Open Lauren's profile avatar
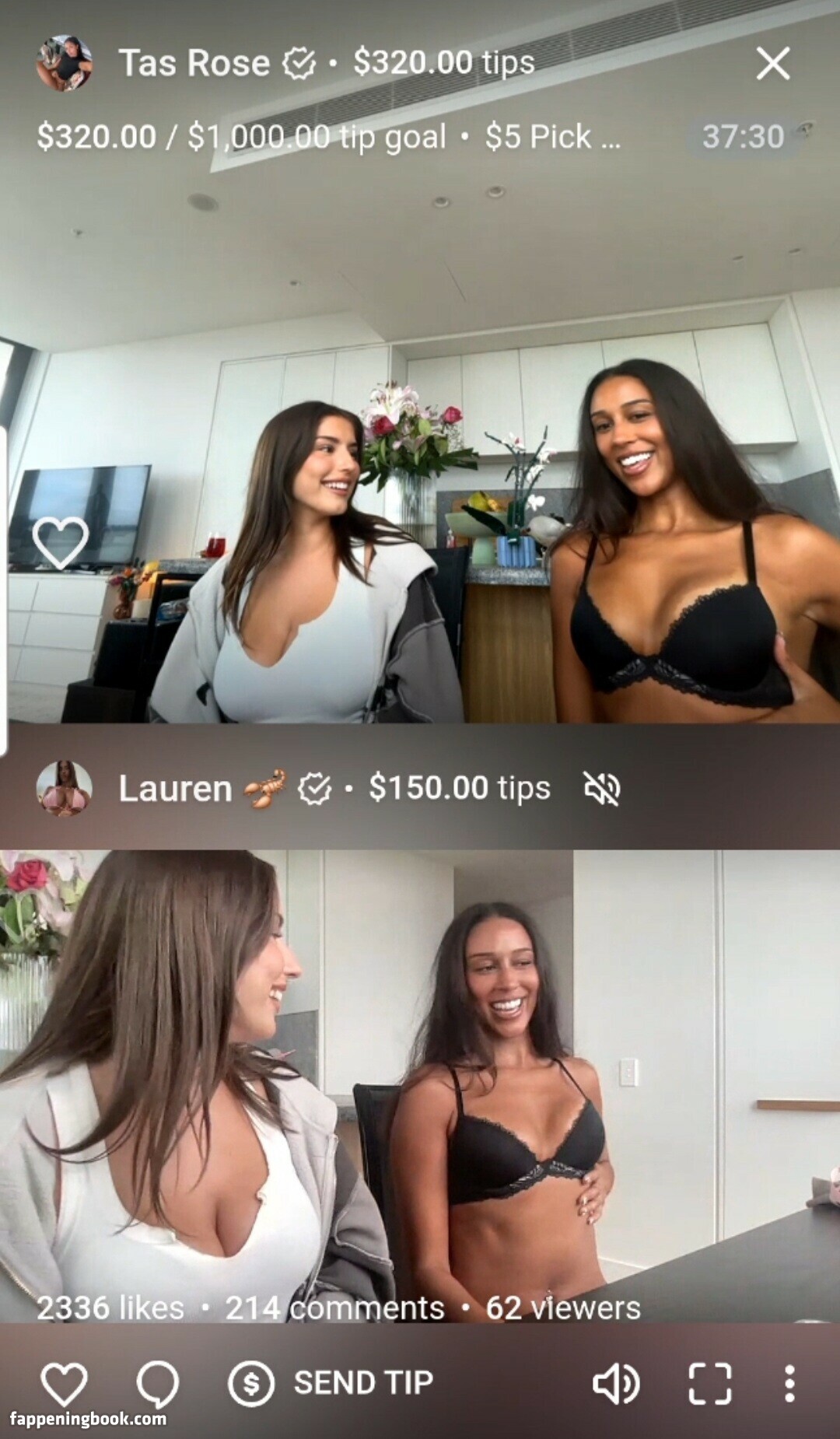The width and height of the screenshot is (840, 1439). (x=64, y=788)
